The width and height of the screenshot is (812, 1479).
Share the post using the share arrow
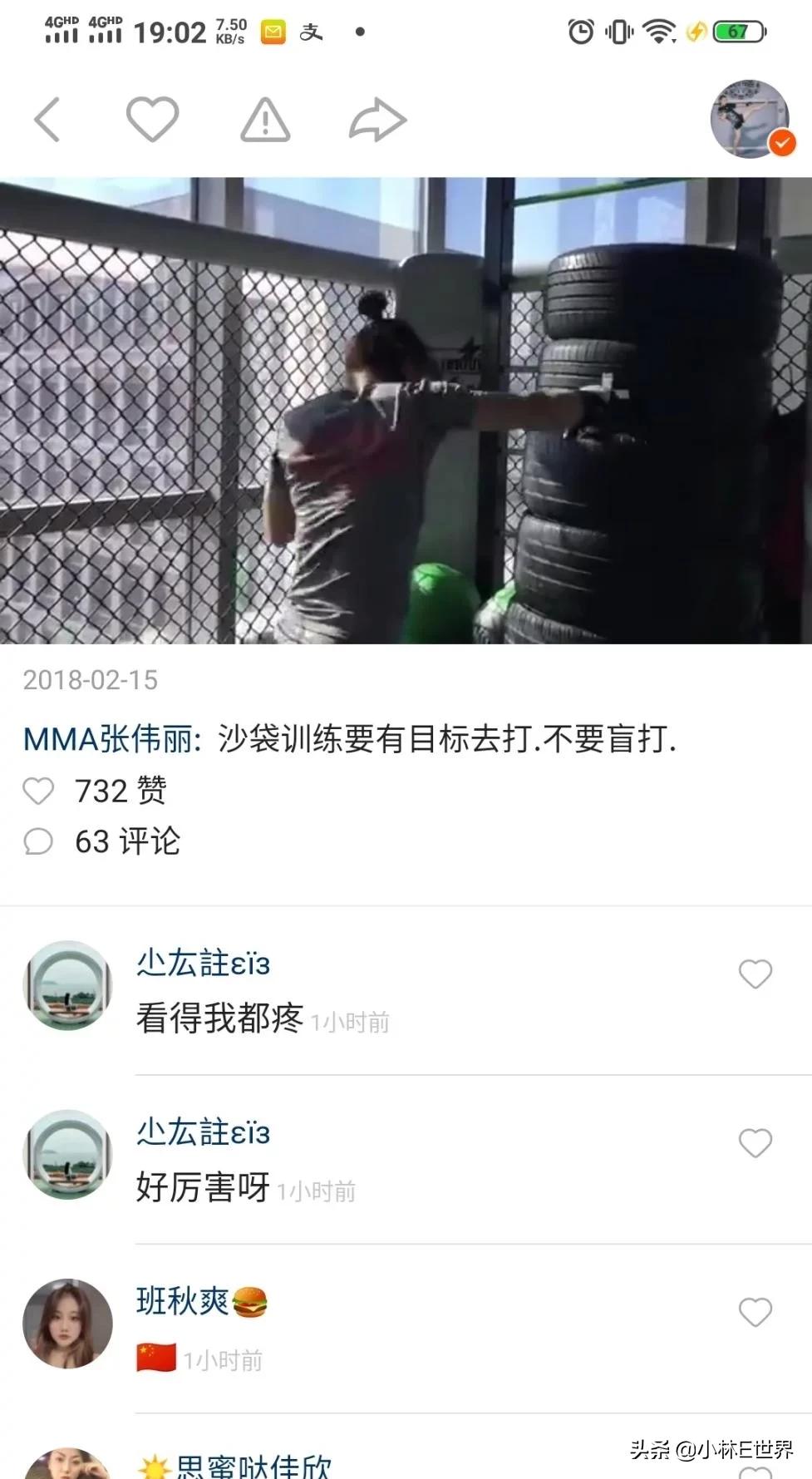pos(378,119)
